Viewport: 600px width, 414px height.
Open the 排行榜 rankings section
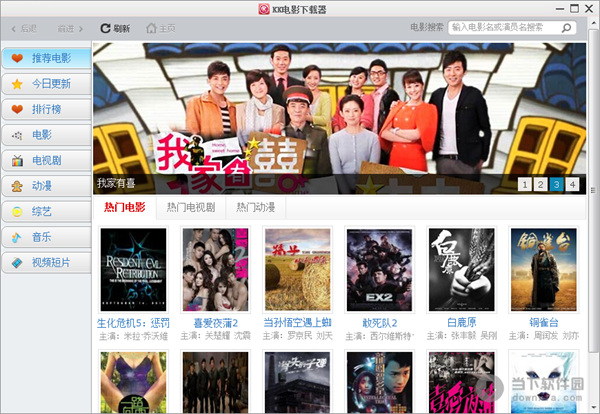pos(45,109)
